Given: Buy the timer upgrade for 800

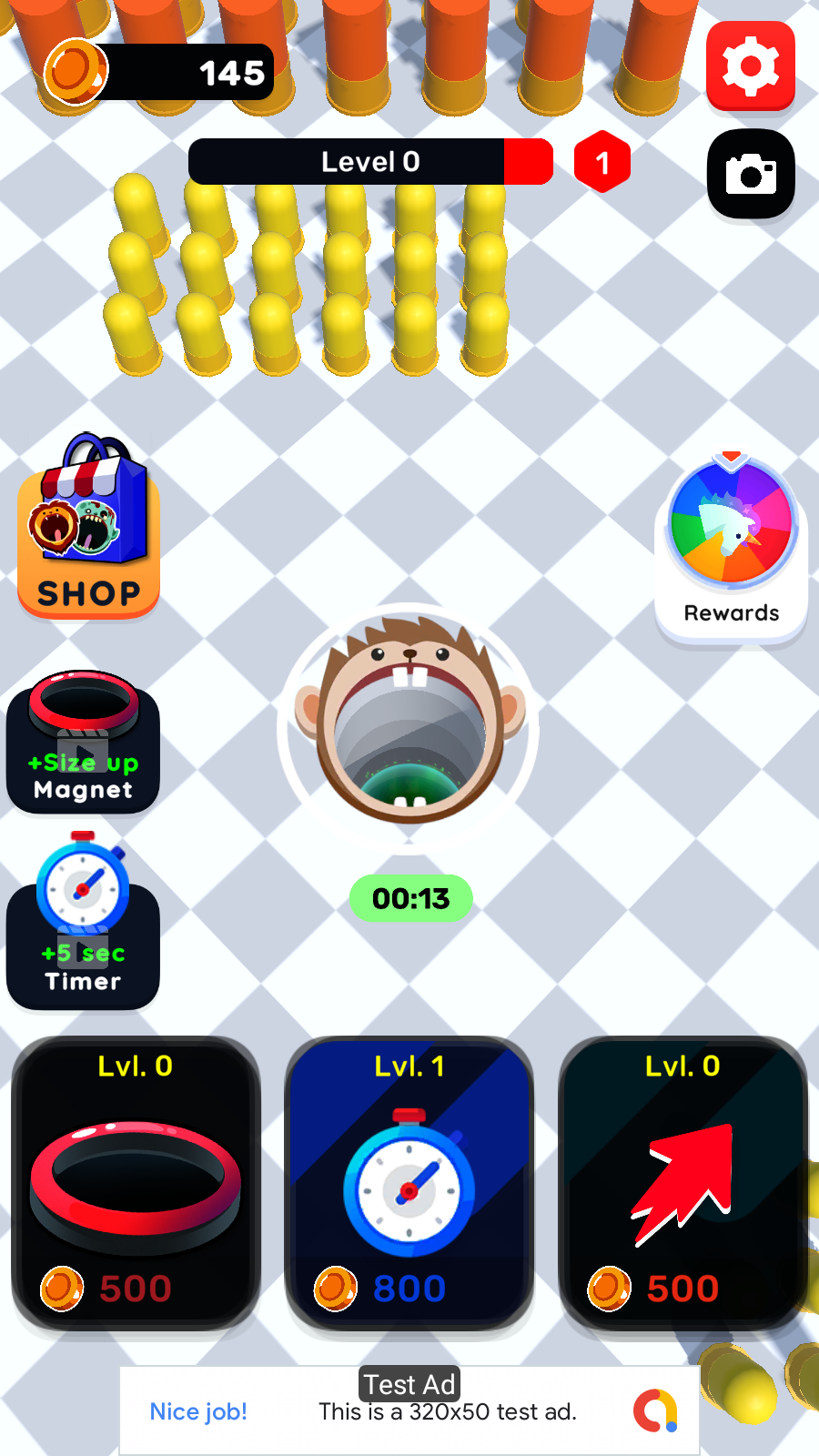Looking at the screenshot, I should point(409,1183).
